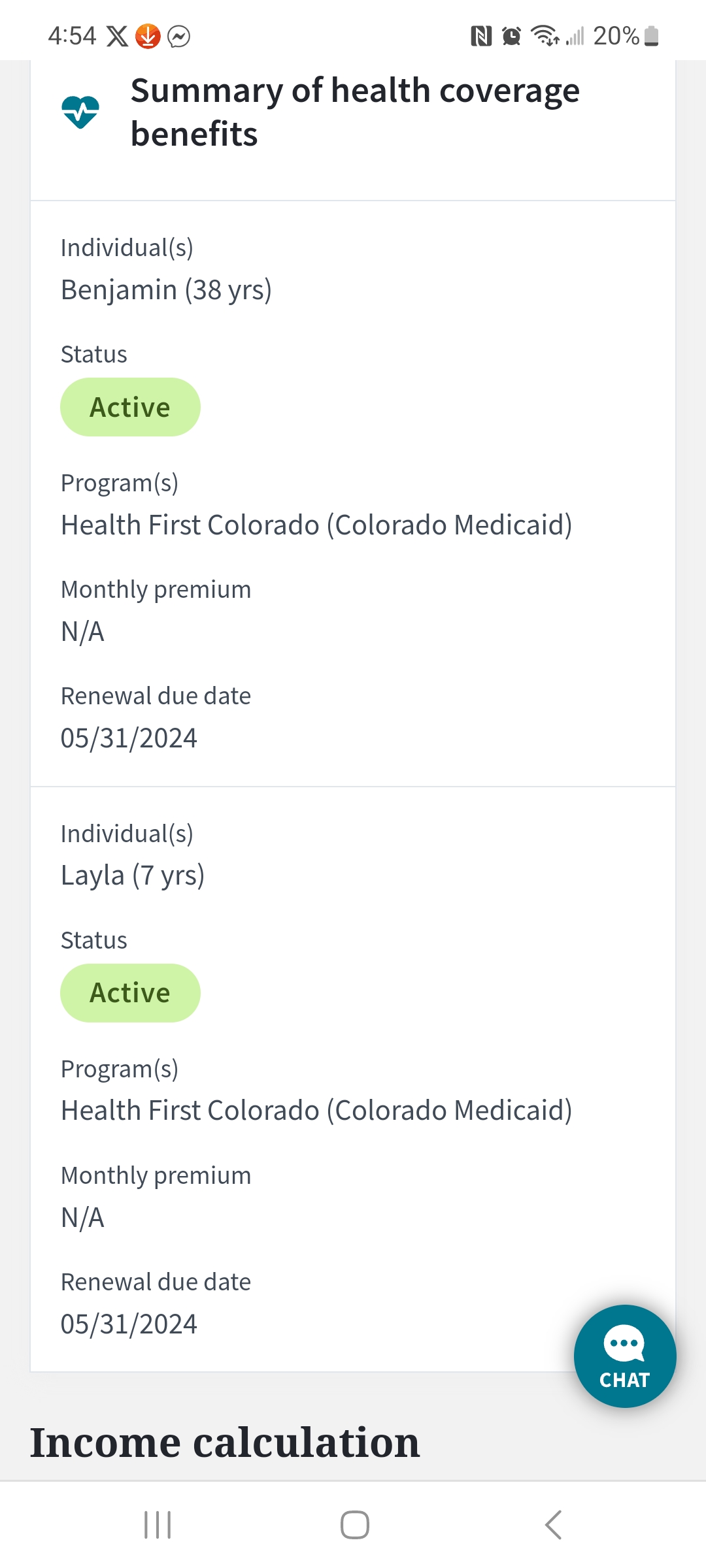The image size is (706, 1568).
Task: Tap the system back button
Action: [553, 1525]
